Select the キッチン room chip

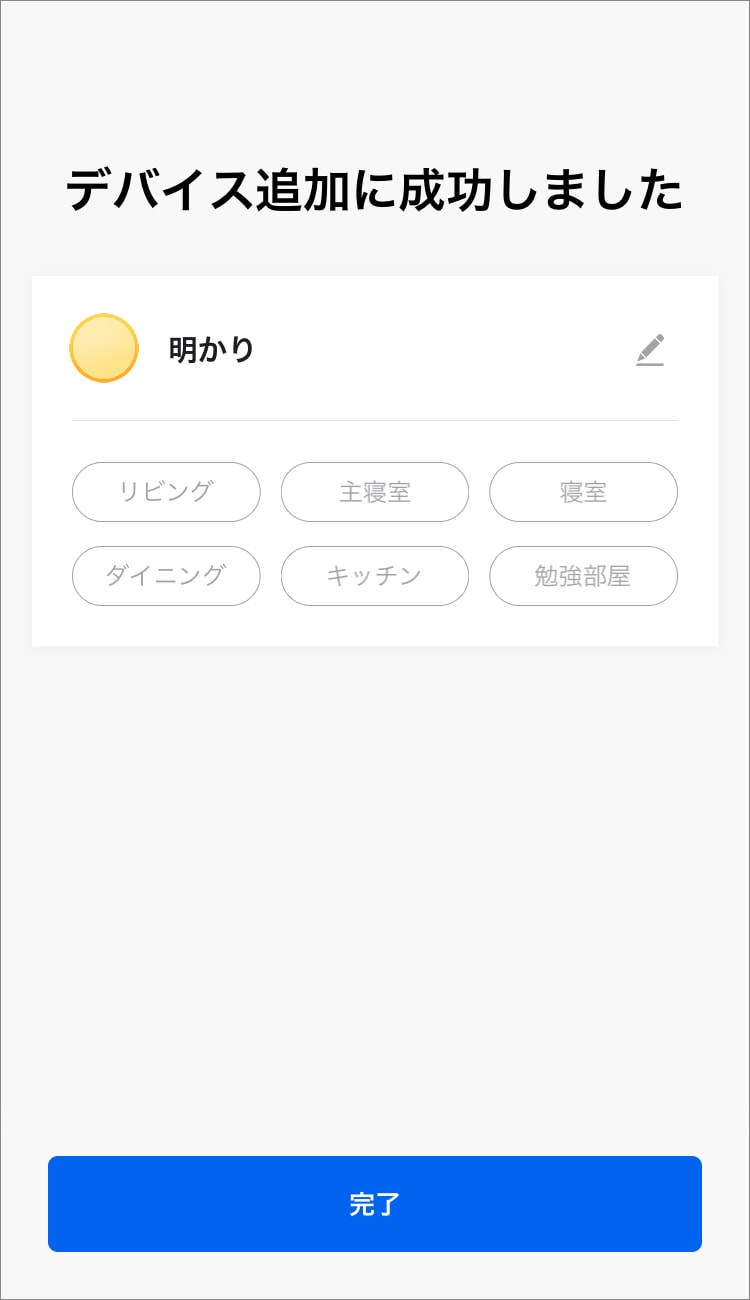tap(375, 576)
